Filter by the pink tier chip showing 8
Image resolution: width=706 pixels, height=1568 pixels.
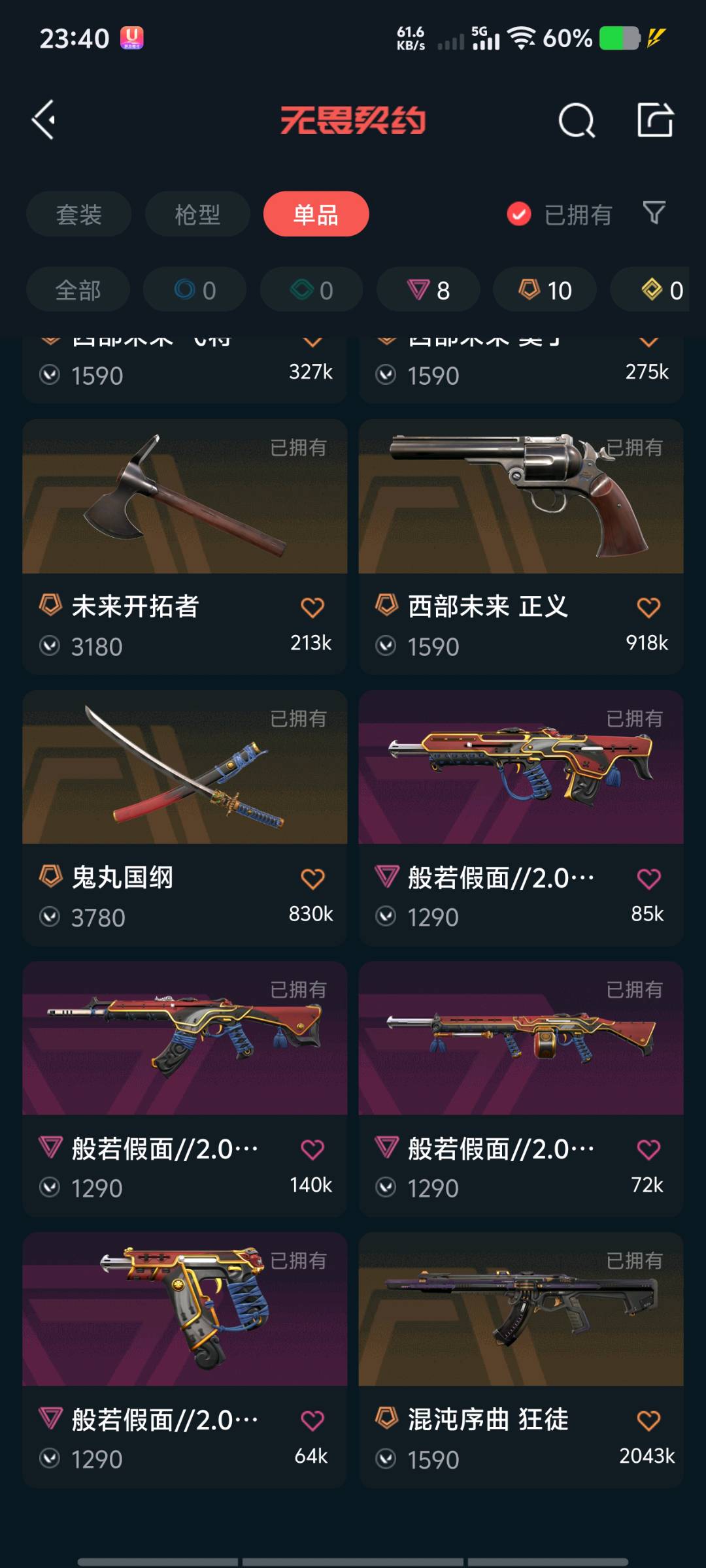[x=428, y=289]
